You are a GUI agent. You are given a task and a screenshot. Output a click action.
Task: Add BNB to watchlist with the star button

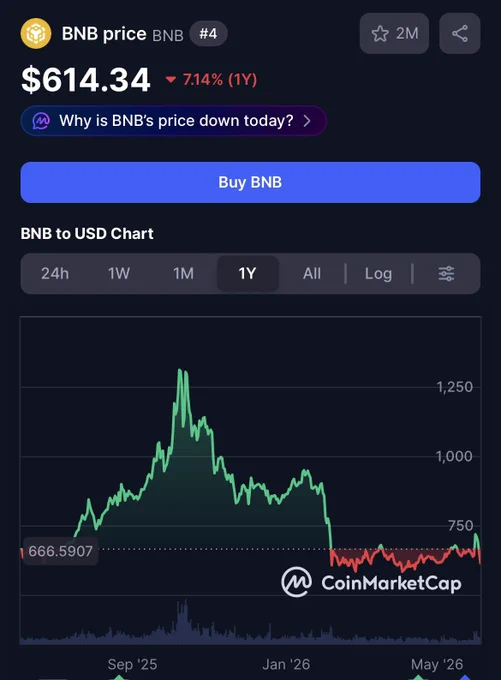pyautogui.click(x=394, y=33)
